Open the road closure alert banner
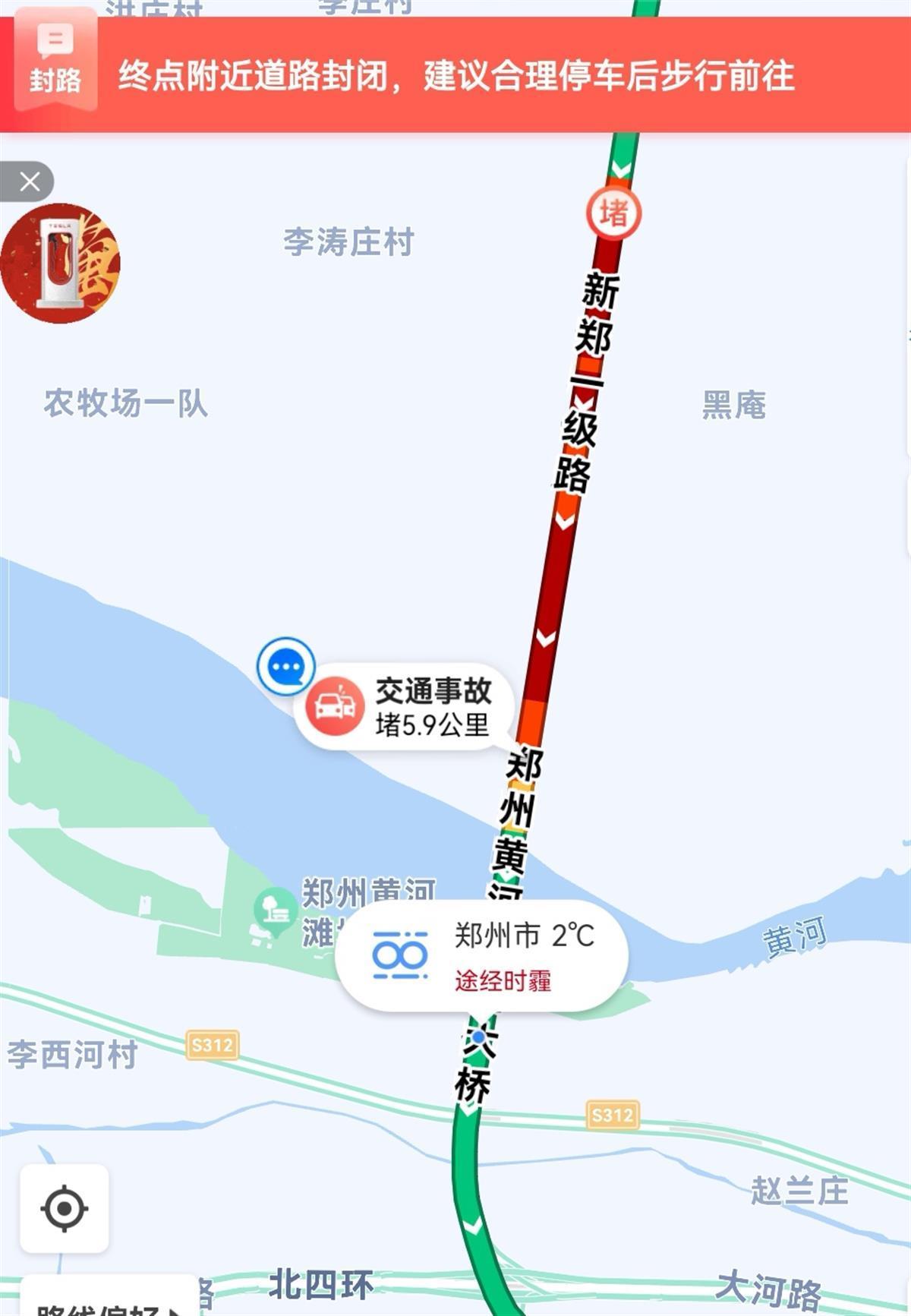The height and width of the screenshot is (1316, 911). point(455,76)
